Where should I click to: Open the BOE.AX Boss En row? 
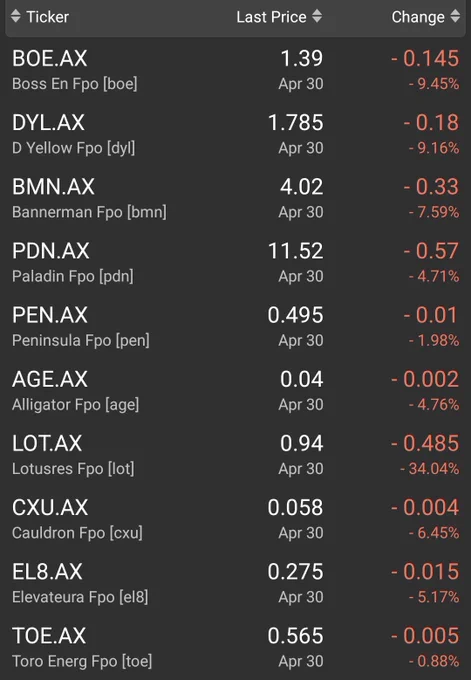tap(236, 70)
